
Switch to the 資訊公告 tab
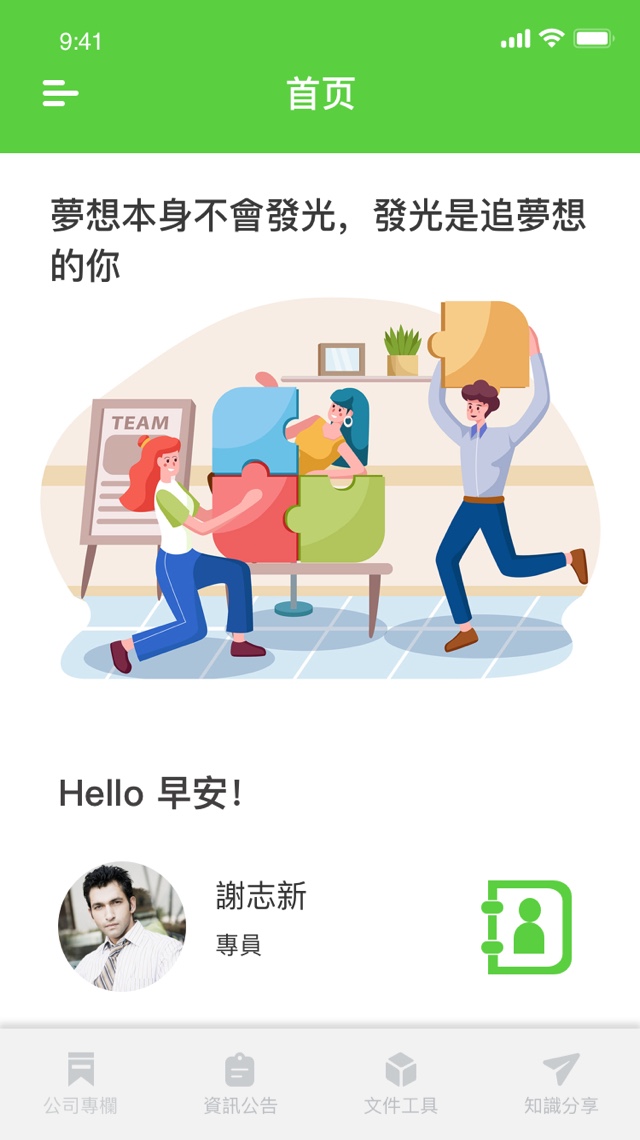pyautogui.click(x=240, y=1083)
